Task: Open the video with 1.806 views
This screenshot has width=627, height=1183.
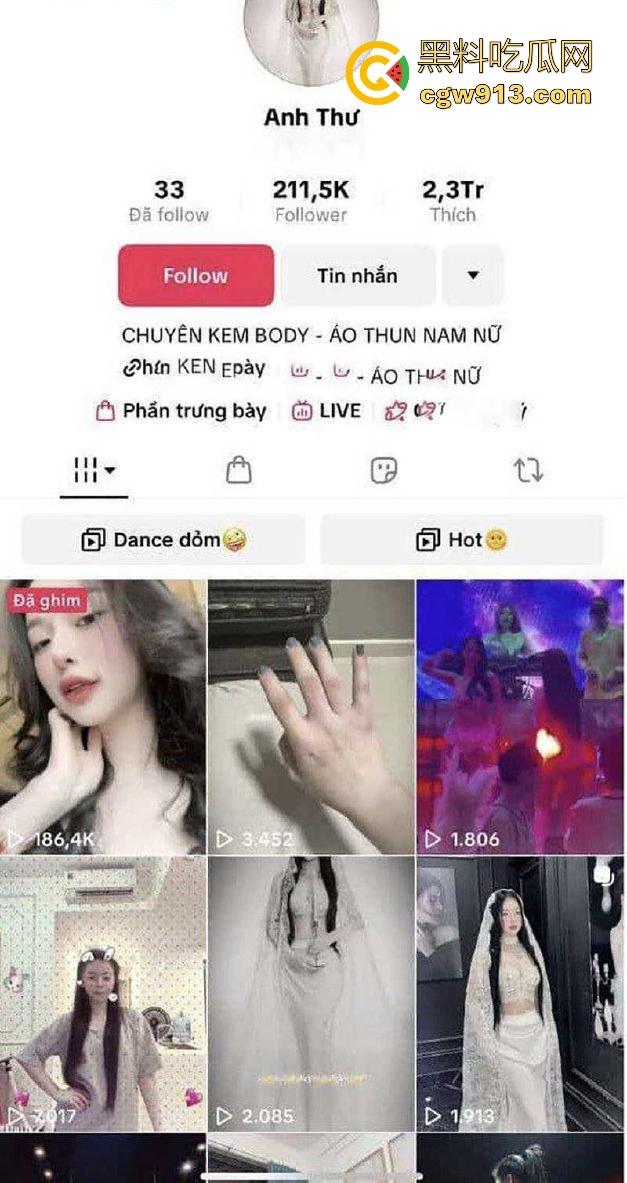Action: pos(519,716)
